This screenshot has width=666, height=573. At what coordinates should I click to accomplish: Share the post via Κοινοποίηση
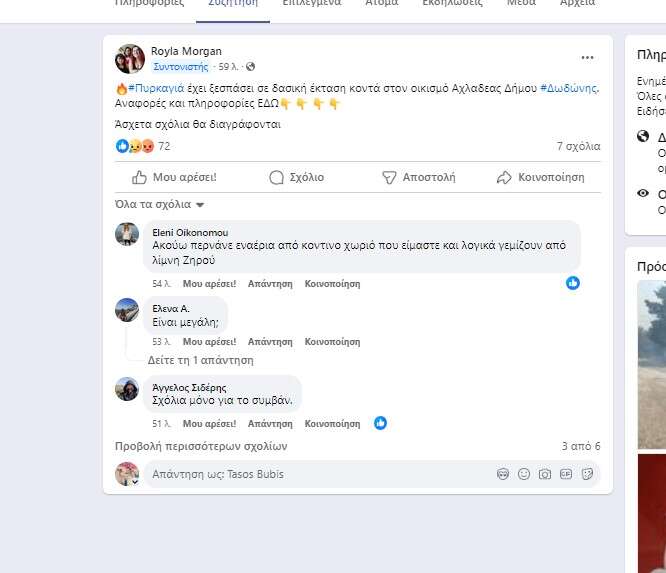[540, 177]
